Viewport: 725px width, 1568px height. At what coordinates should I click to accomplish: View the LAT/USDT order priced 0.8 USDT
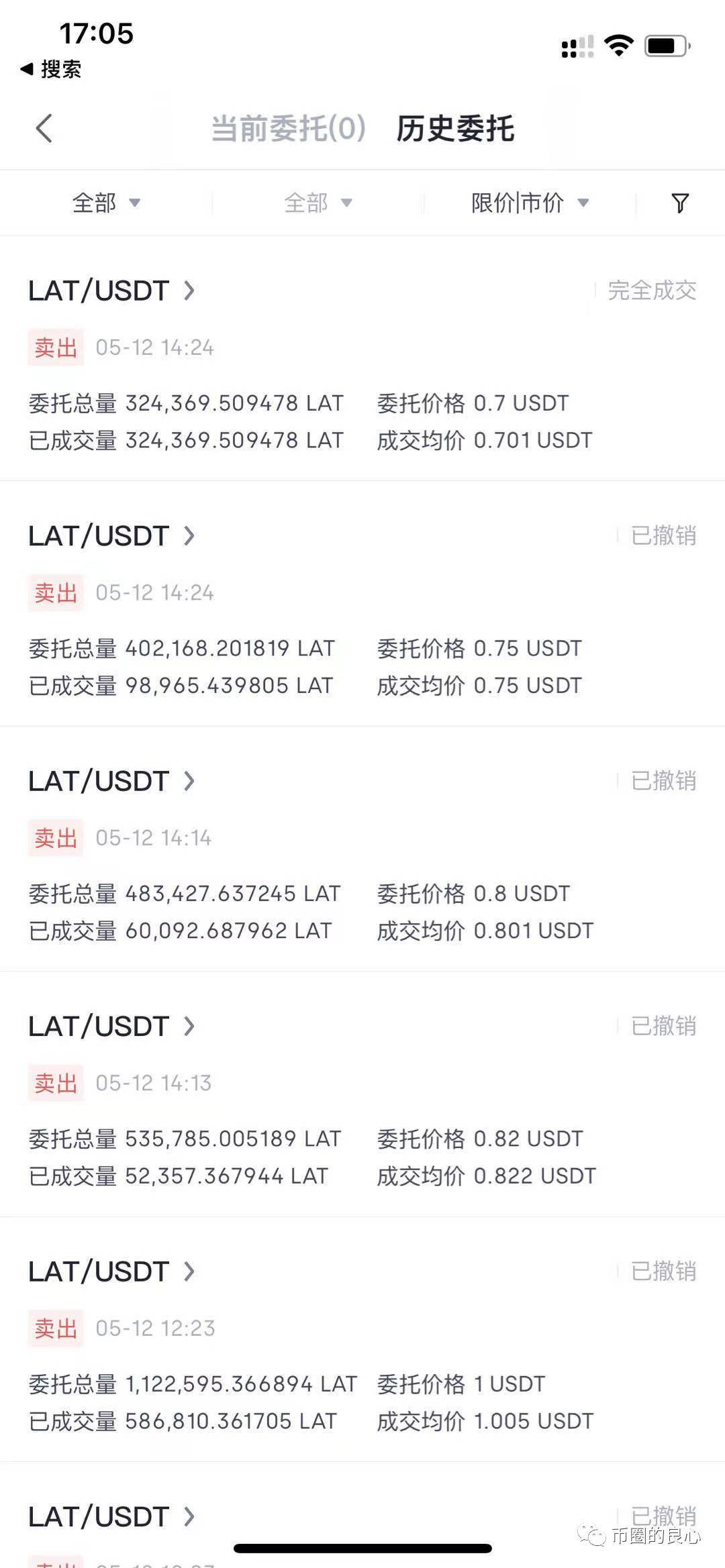pyautogui.click(x=111, y=782)
